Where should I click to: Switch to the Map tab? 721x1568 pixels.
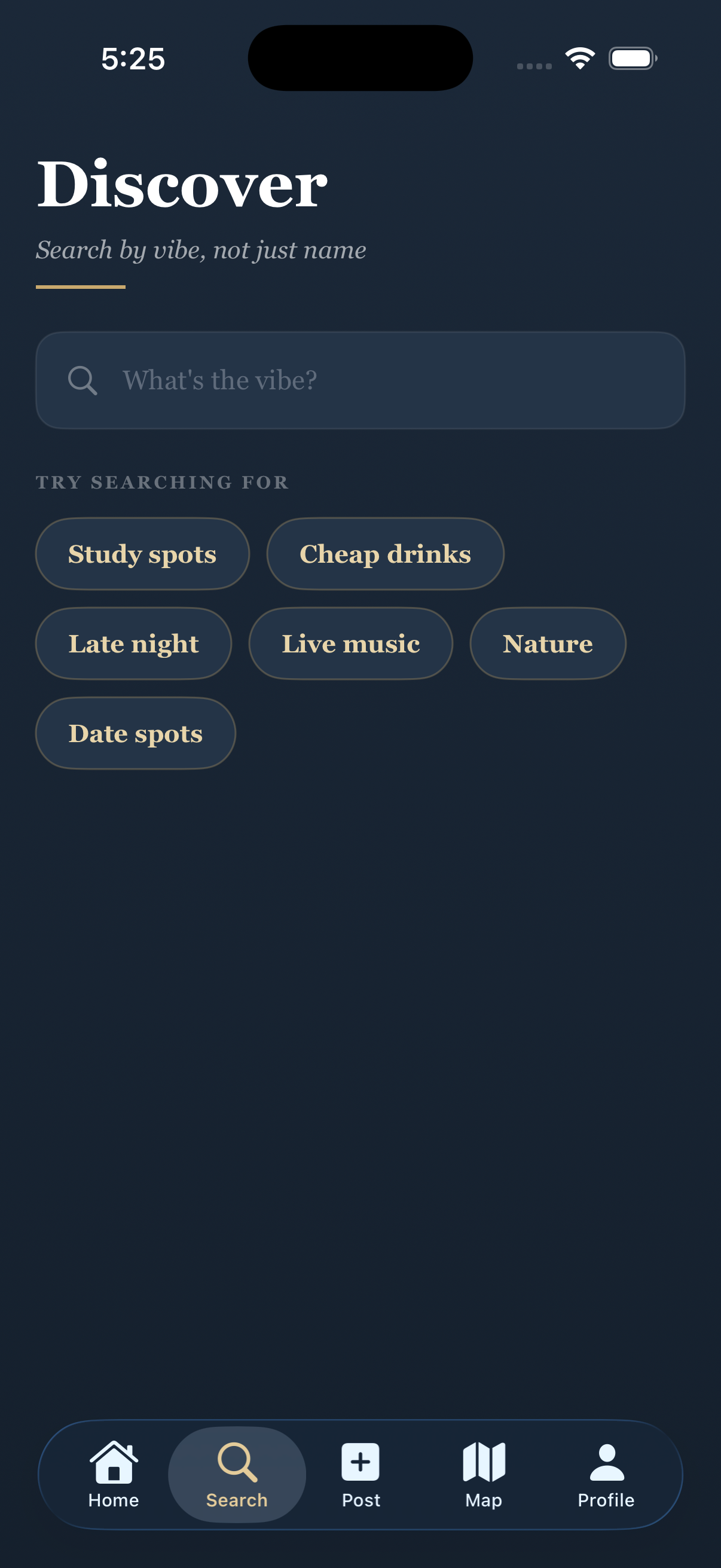484,1474
